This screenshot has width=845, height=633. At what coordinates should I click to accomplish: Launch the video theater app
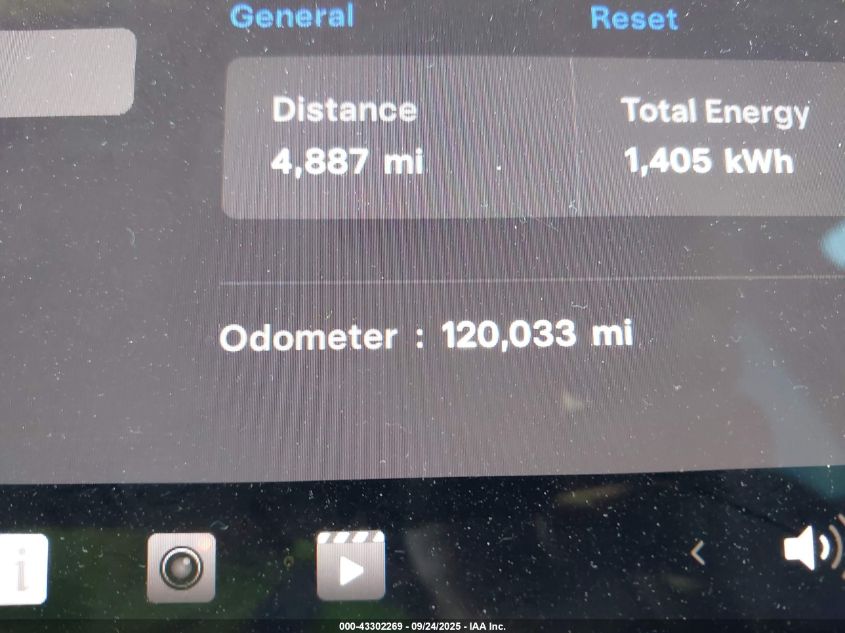pyautogui.click(x=351, y=566)
